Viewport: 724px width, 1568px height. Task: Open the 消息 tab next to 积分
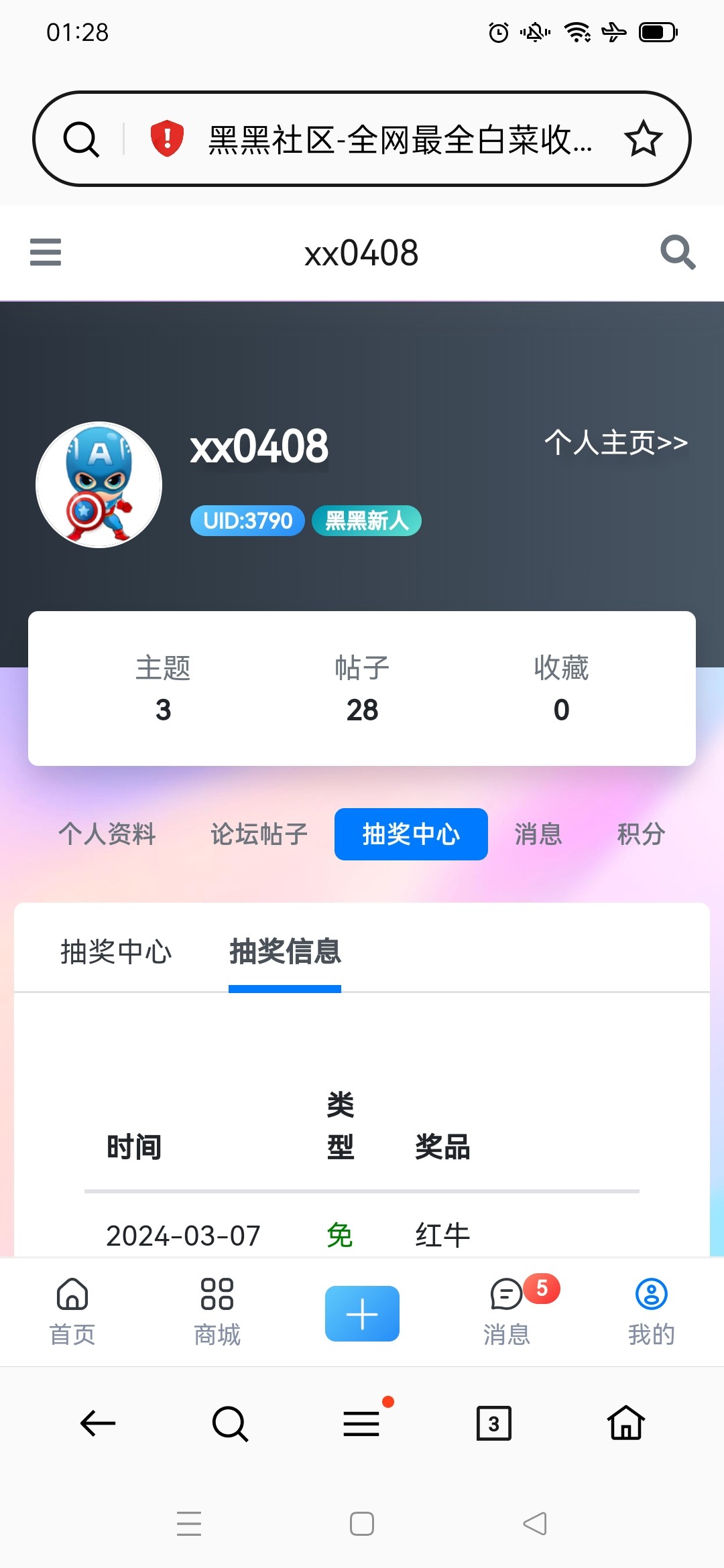pyautogui.click(x=538, y=834)
